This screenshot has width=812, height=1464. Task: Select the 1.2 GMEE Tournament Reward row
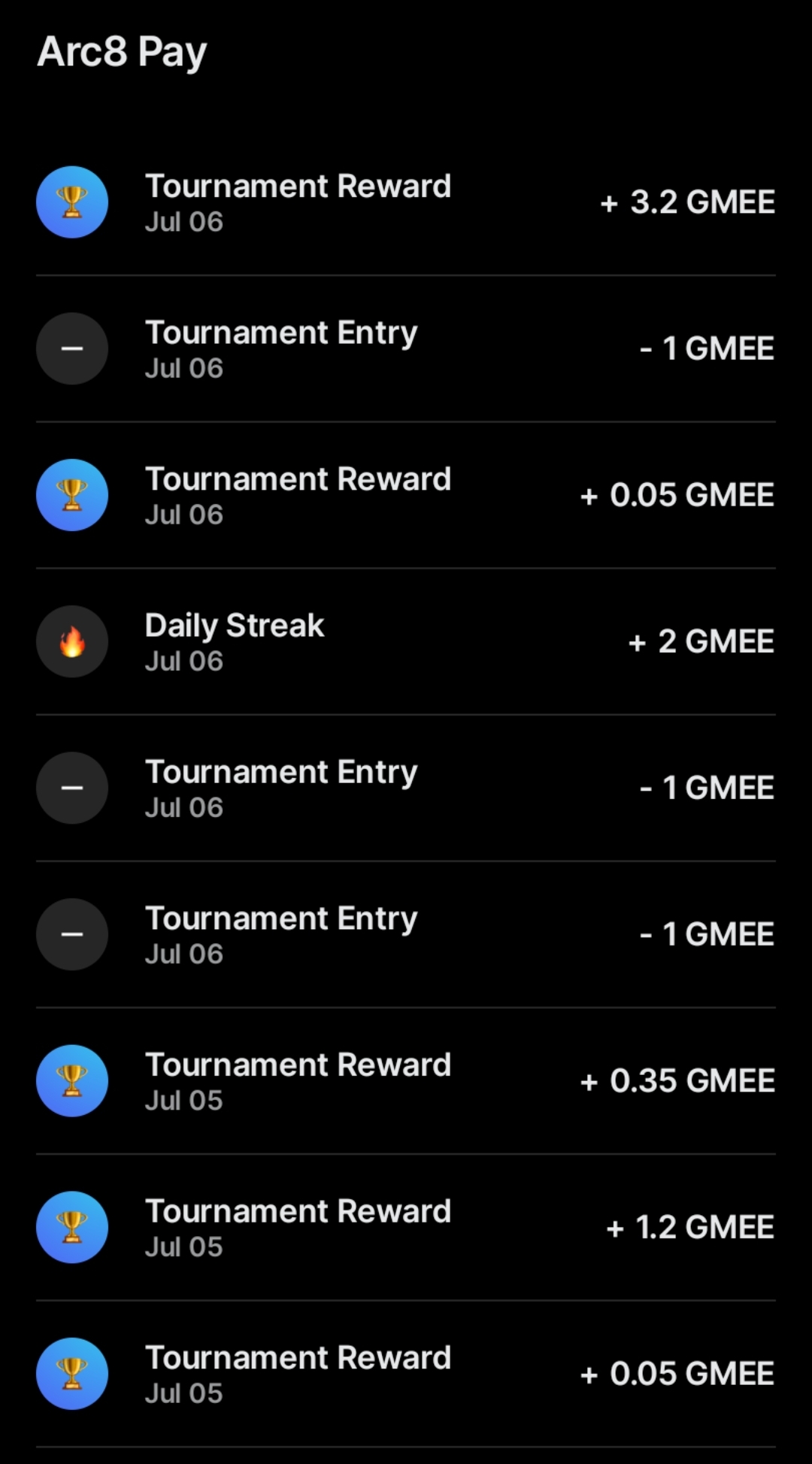pos(406,1227)
